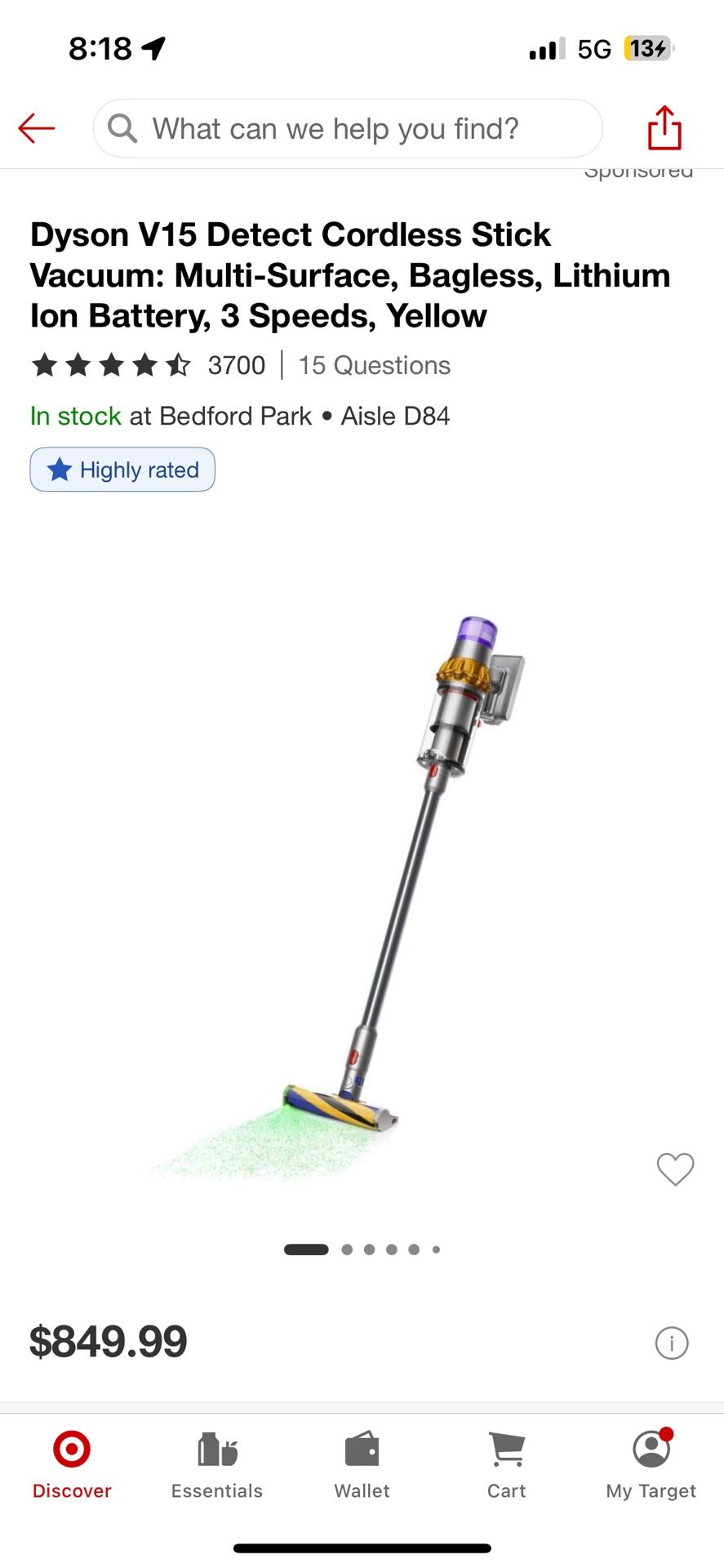The height and width of the screenshot is (1568, 724).
Task: Favorite the vacuum with the heart toggle
Action: [675, 1169]
